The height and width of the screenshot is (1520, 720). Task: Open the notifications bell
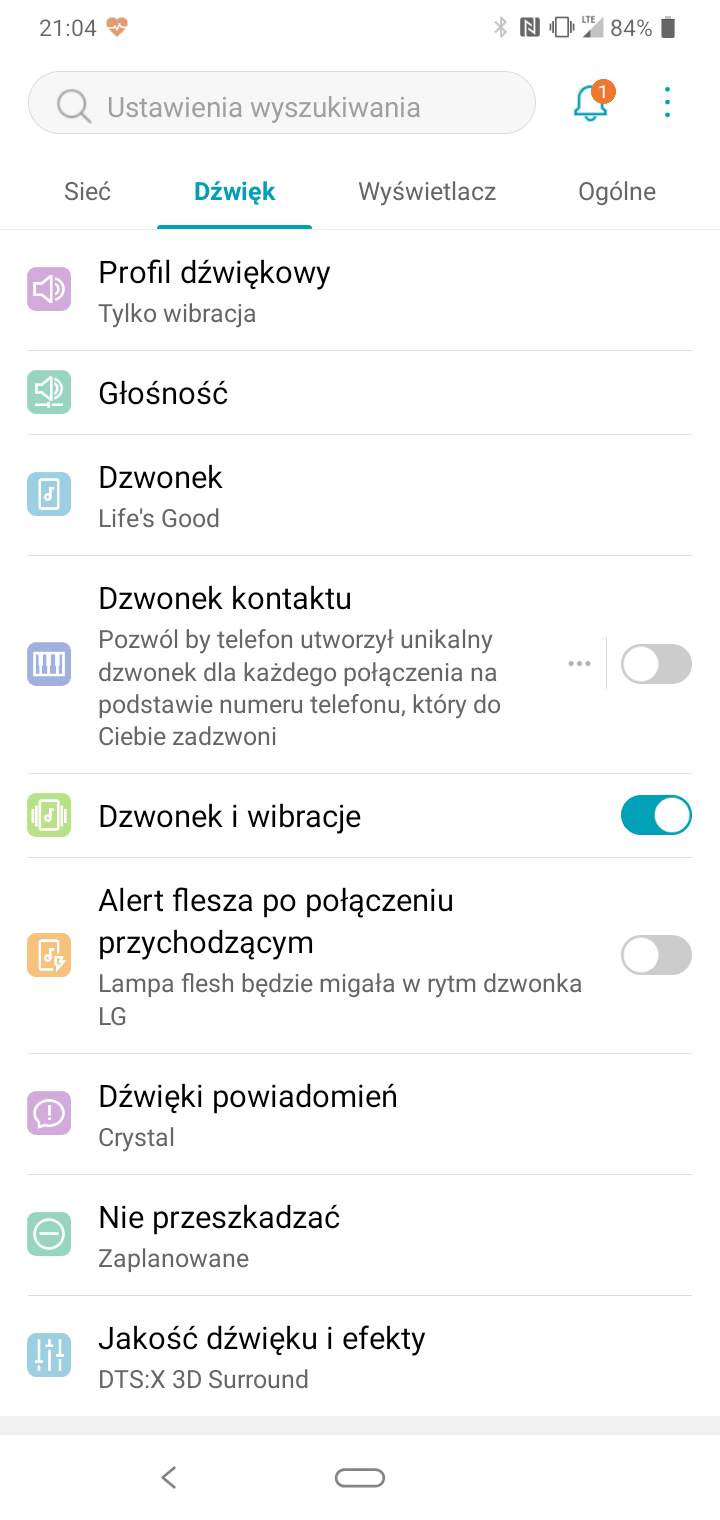coord(591,103)
